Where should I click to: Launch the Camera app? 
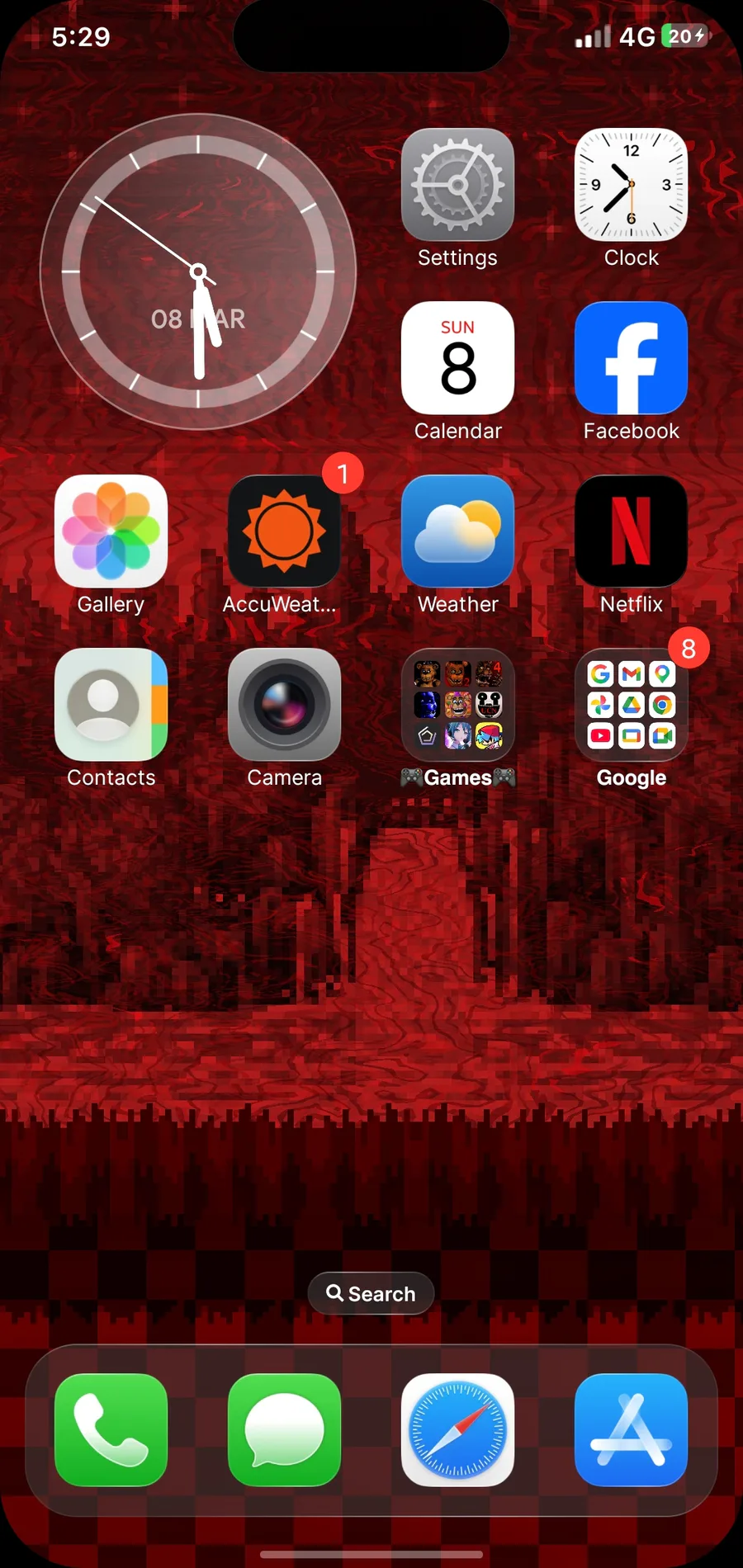(284, 705)
